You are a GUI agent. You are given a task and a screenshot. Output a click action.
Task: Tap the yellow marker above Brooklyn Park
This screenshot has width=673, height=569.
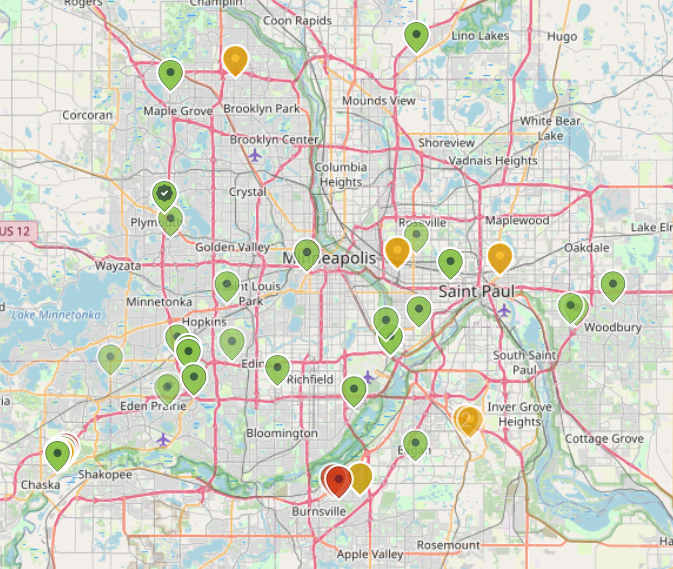pos(235,59)
